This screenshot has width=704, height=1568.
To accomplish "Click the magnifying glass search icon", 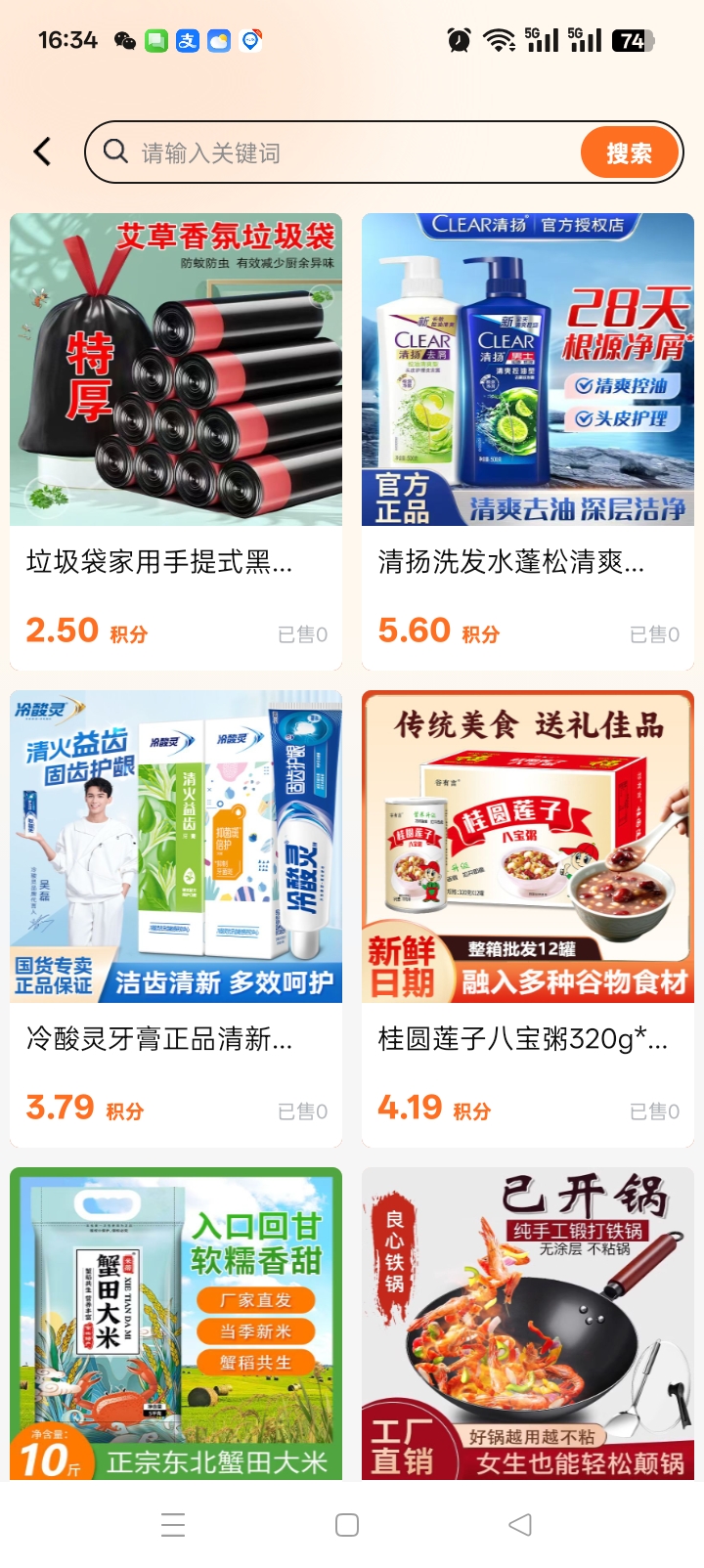I will tap(115, 152).
